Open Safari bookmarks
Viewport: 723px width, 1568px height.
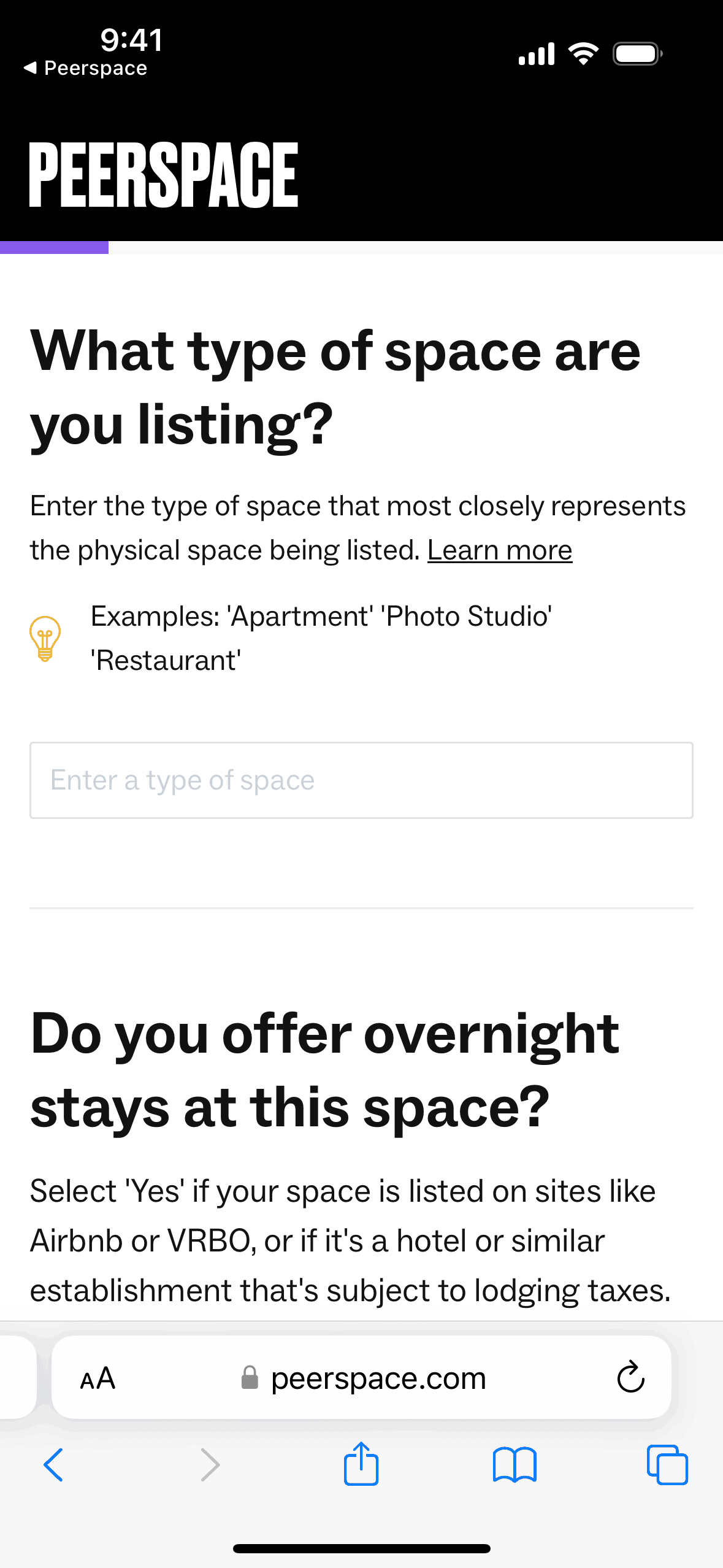[515, 1465]
